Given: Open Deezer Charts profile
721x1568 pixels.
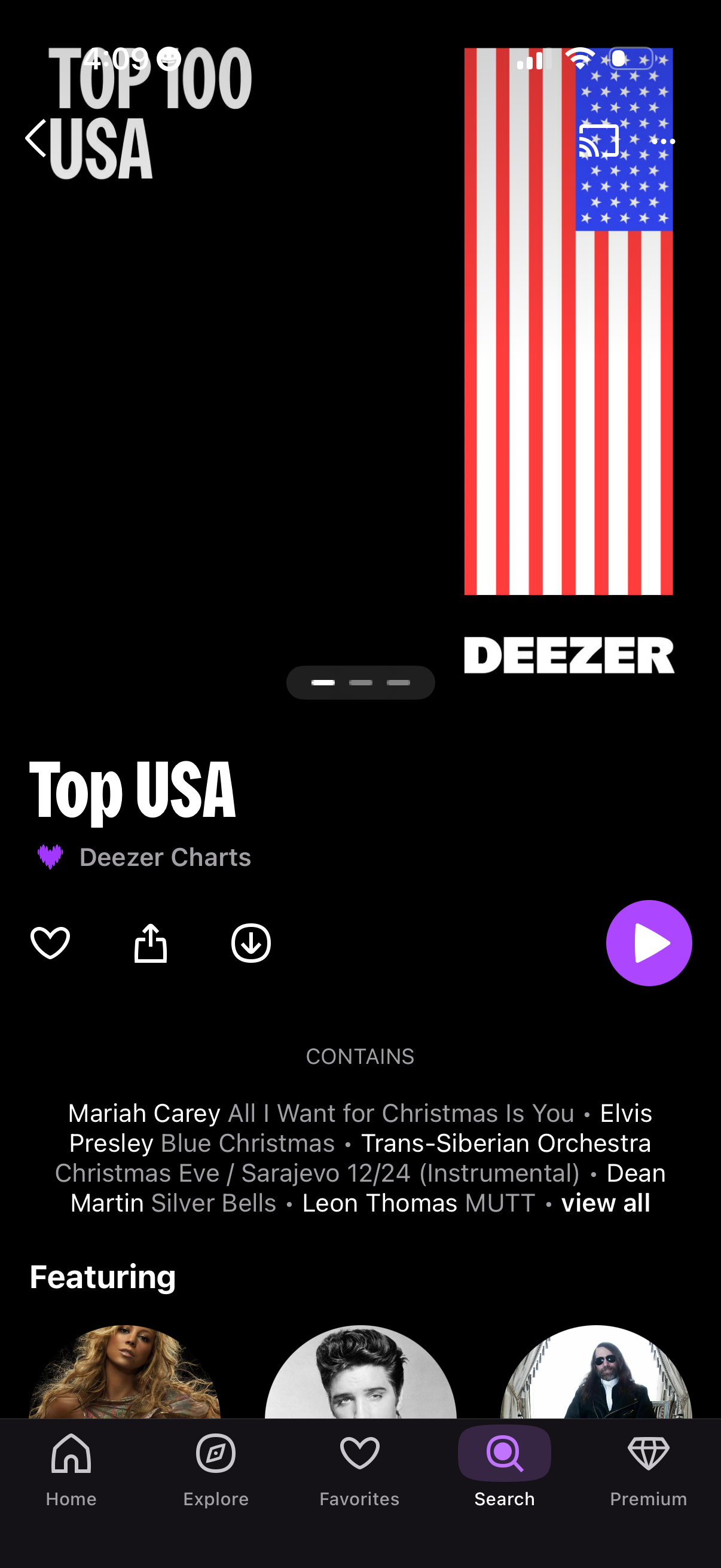Looking at the screenshot, I should [x=166, y=857].
